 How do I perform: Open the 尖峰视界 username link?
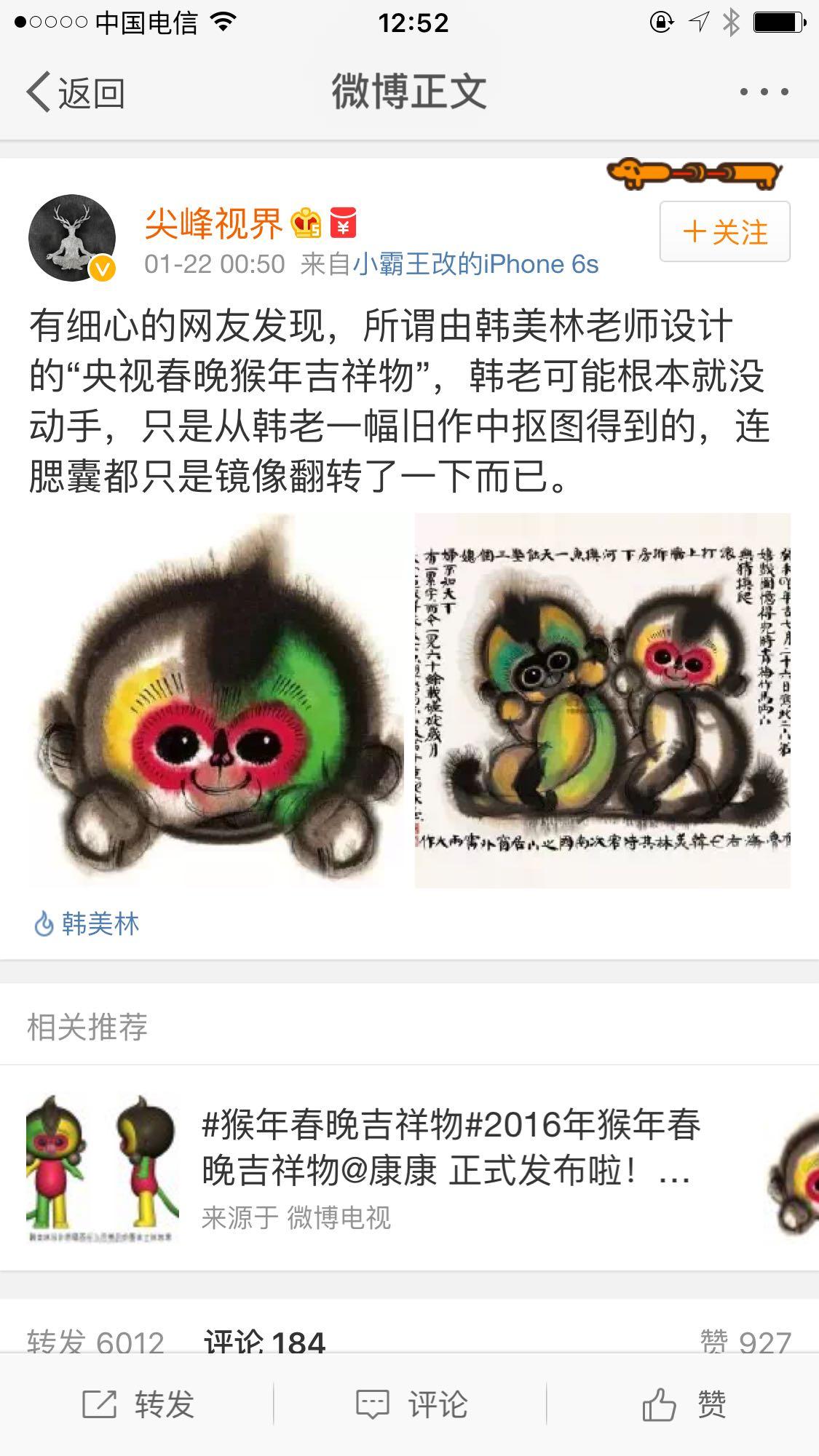pyautogui.click(x=213, y=223)
